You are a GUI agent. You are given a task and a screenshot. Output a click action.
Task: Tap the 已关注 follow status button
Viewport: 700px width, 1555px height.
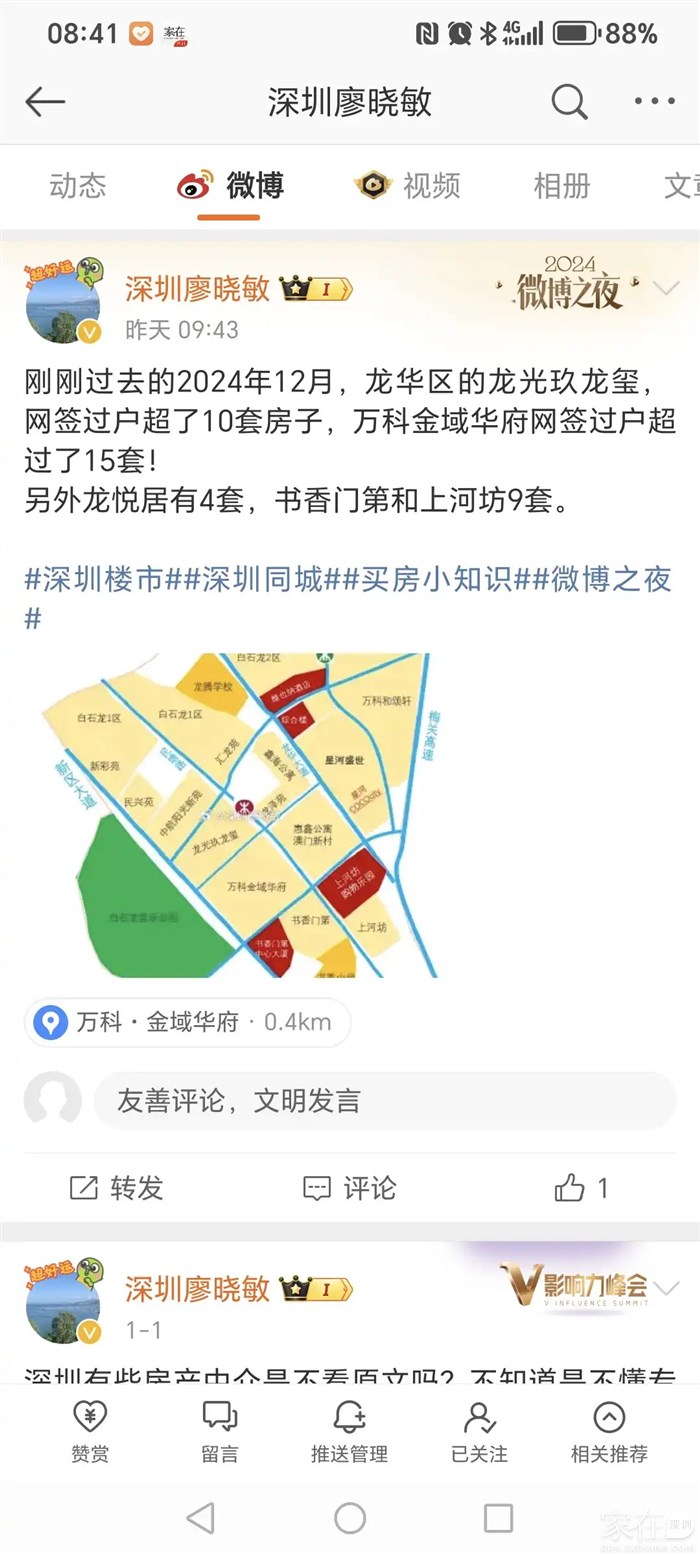click(479, 1432)
